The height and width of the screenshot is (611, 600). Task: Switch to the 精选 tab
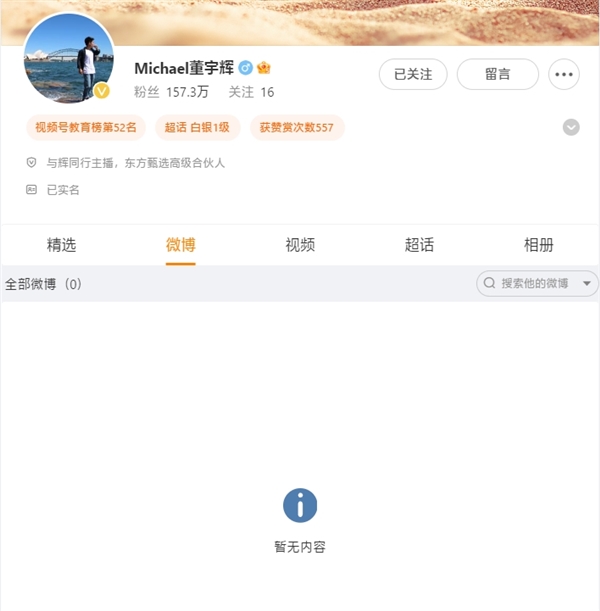coord(61,245)
